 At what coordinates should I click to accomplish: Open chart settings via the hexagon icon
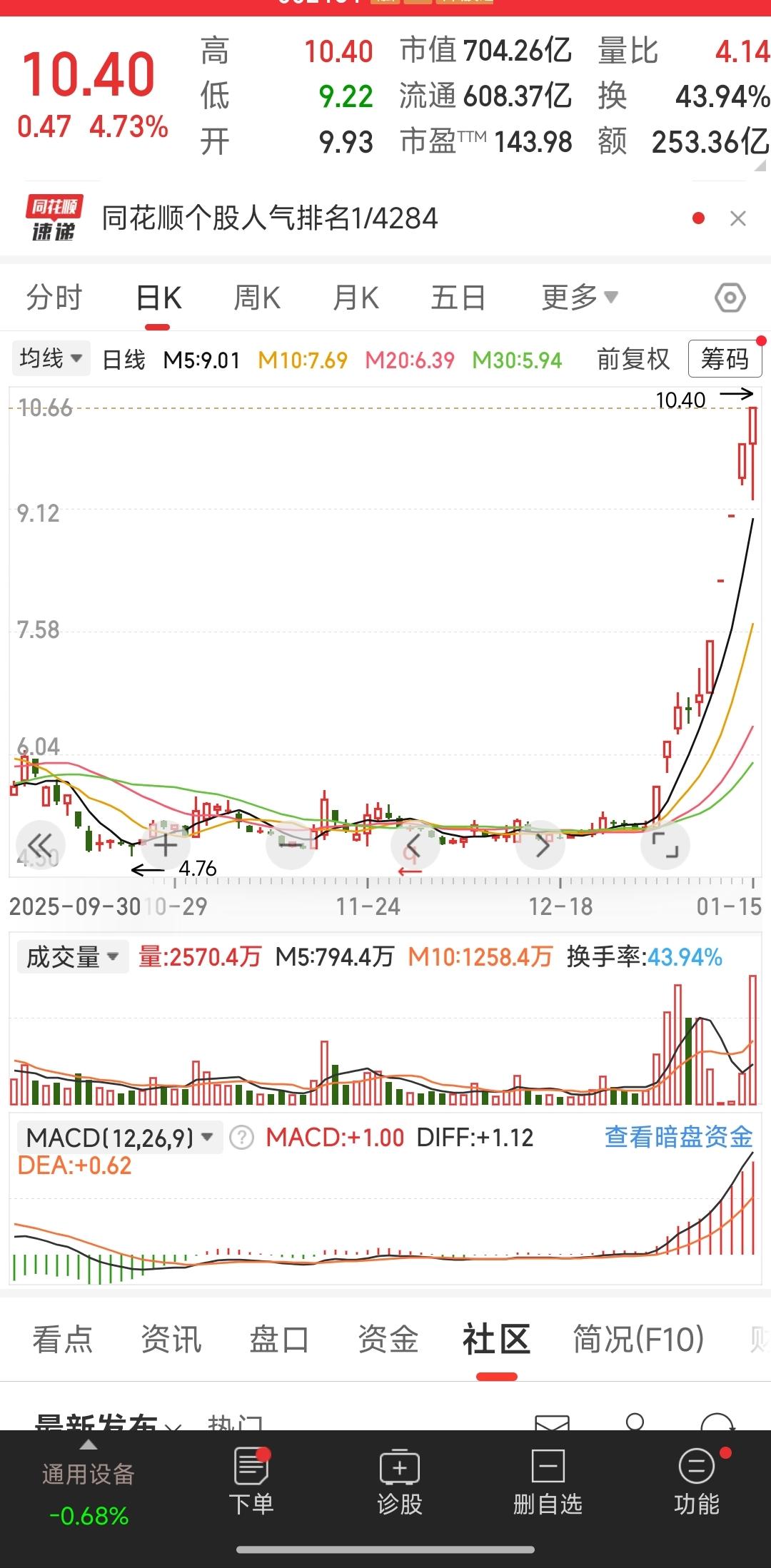pos(730,297)
